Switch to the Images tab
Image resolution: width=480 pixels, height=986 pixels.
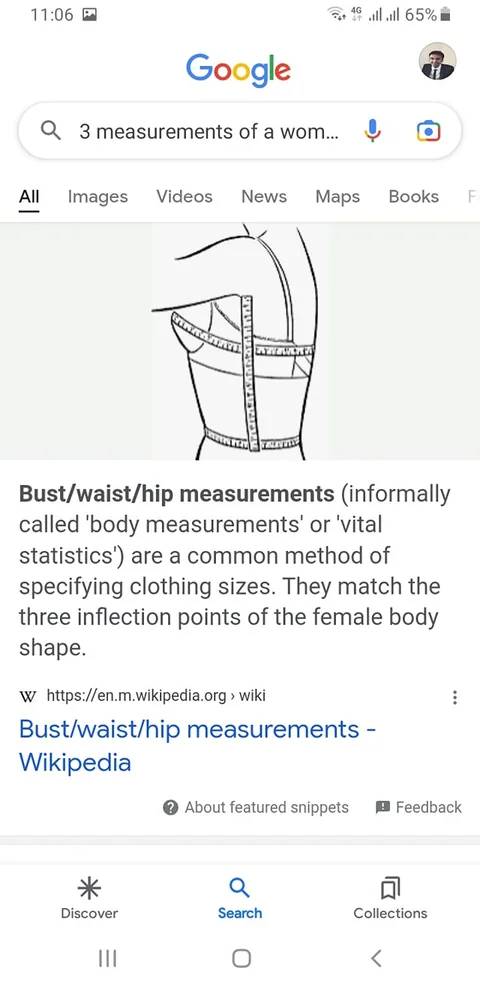point(98,197)
